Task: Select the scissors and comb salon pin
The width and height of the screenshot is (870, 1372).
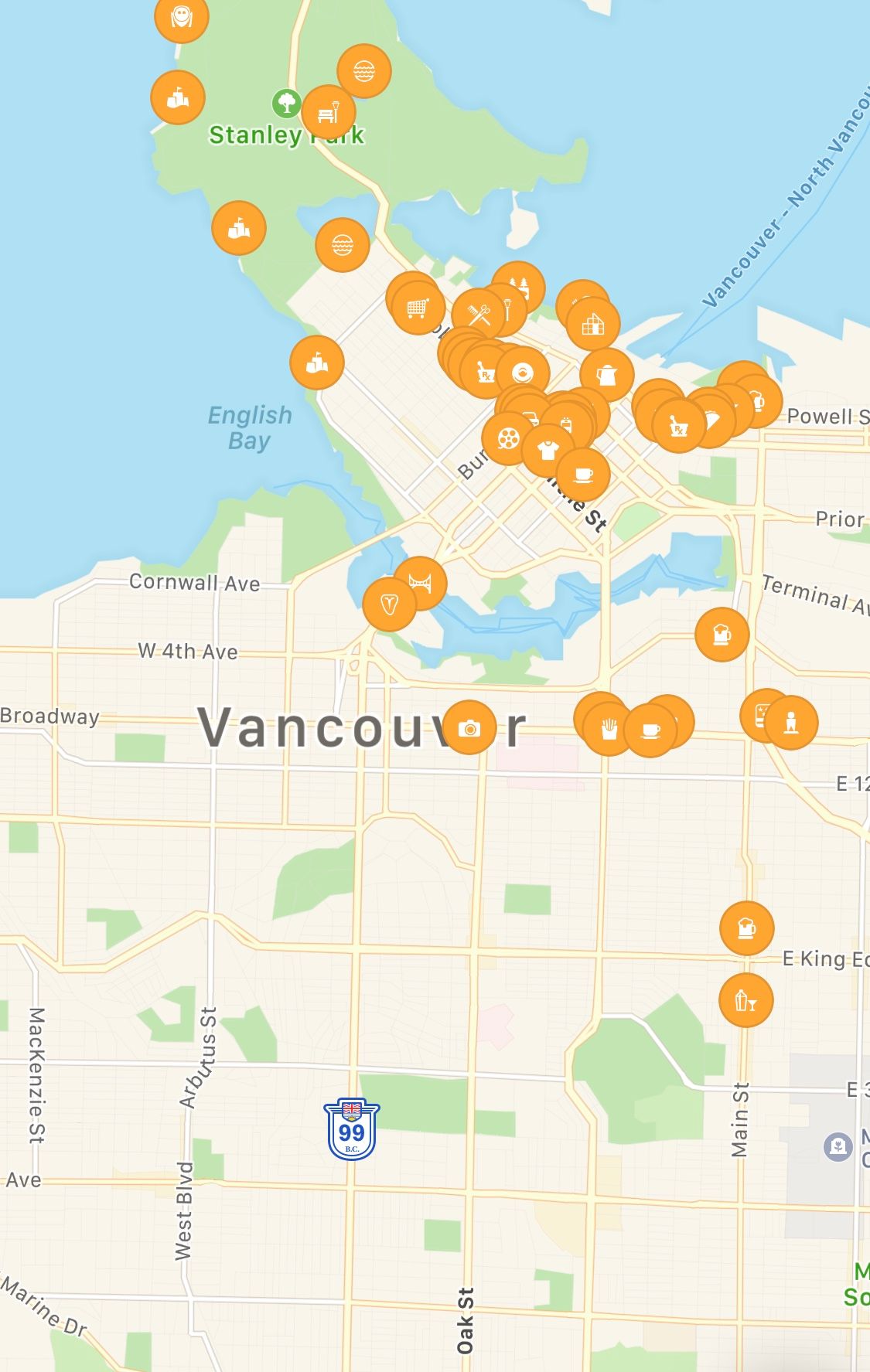Action: tap(479, 315)
